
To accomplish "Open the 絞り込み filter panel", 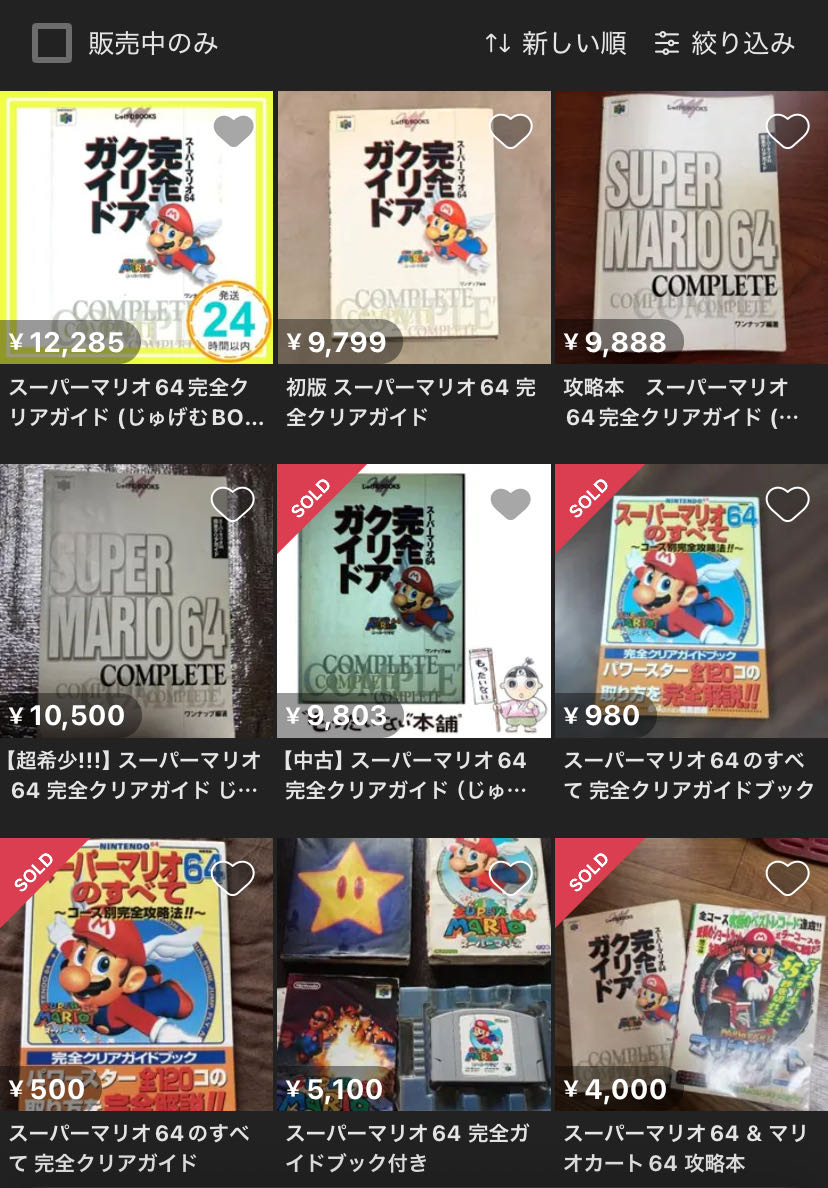I will point(725,43).
